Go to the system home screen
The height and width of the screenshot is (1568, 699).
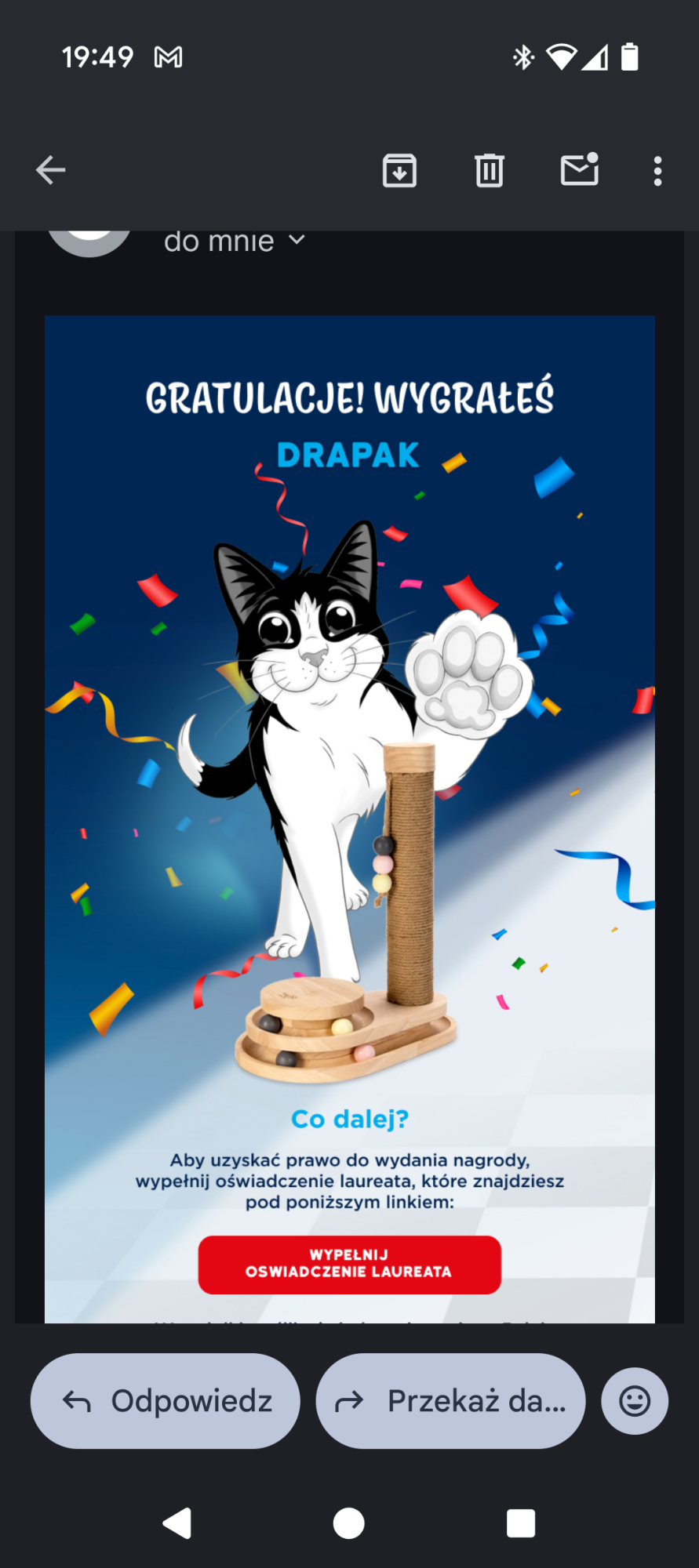click(349, 1523)
